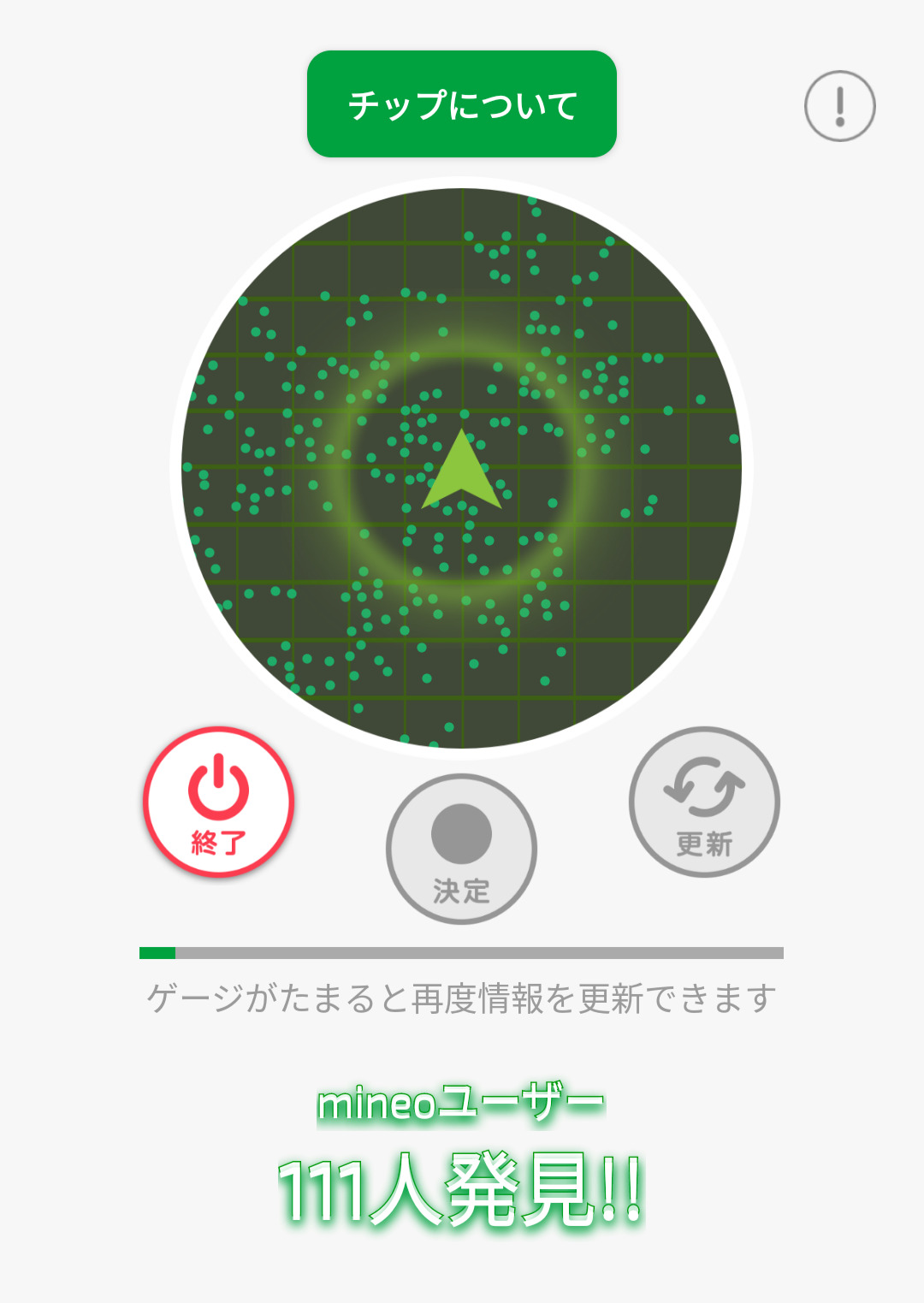Confirm with the 決定 button
This screenshot has width=924, height=1303.
click(461, 849)
